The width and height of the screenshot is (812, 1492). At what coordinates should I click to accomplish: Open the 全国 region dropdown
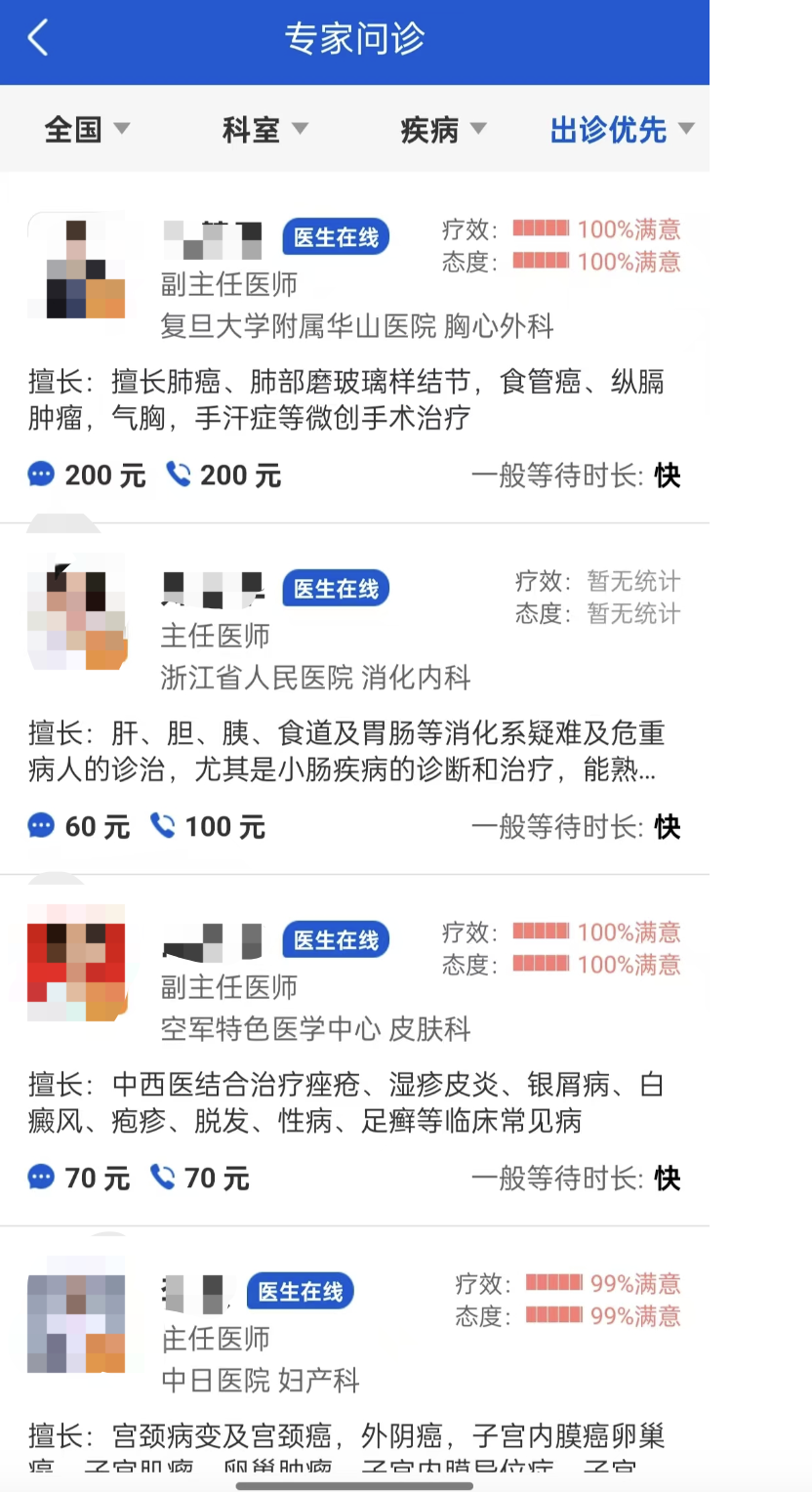click(x=87, y=130)
